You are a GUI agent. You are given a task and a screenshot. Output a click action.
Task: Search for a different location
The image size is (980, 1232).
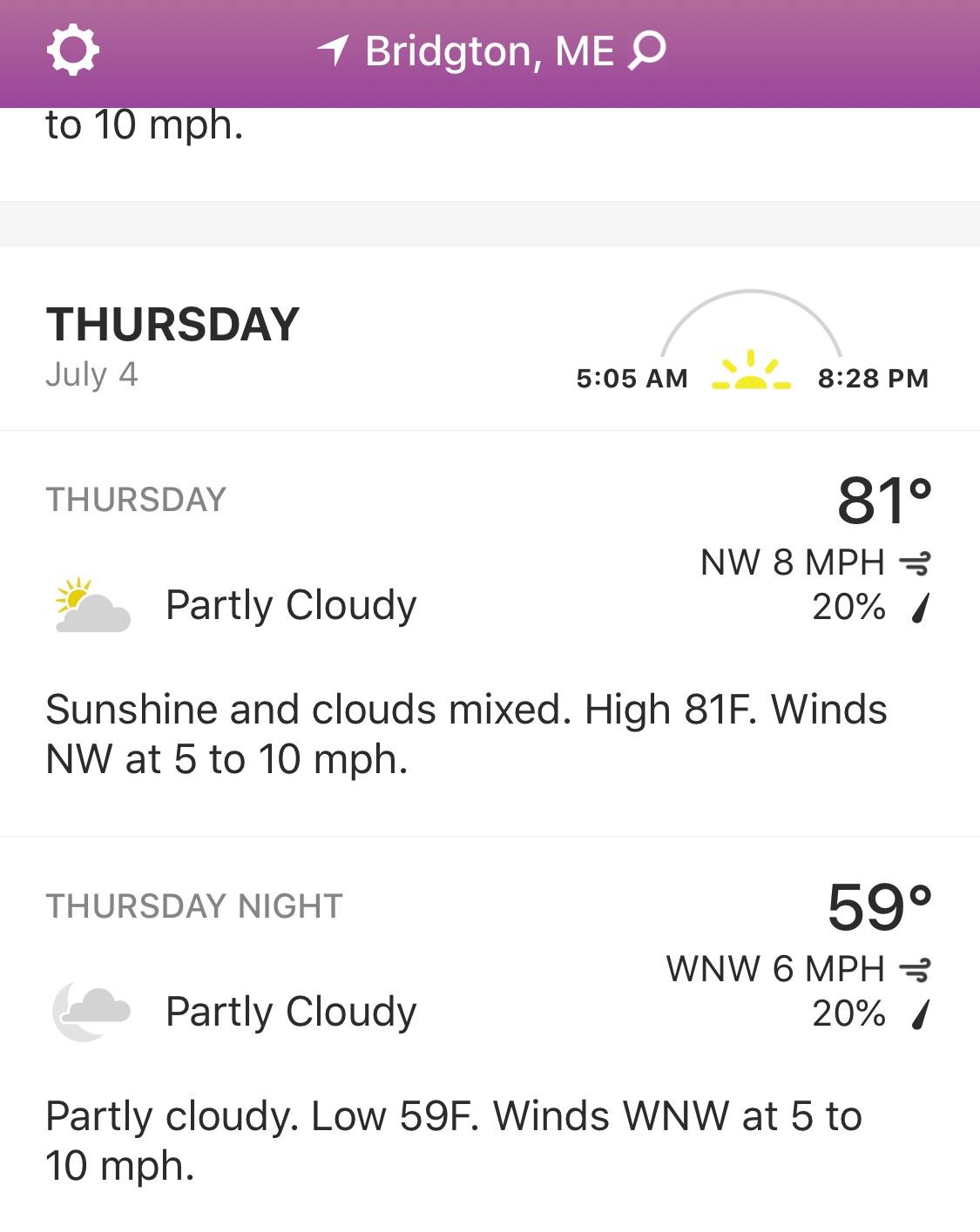[648, 50]
